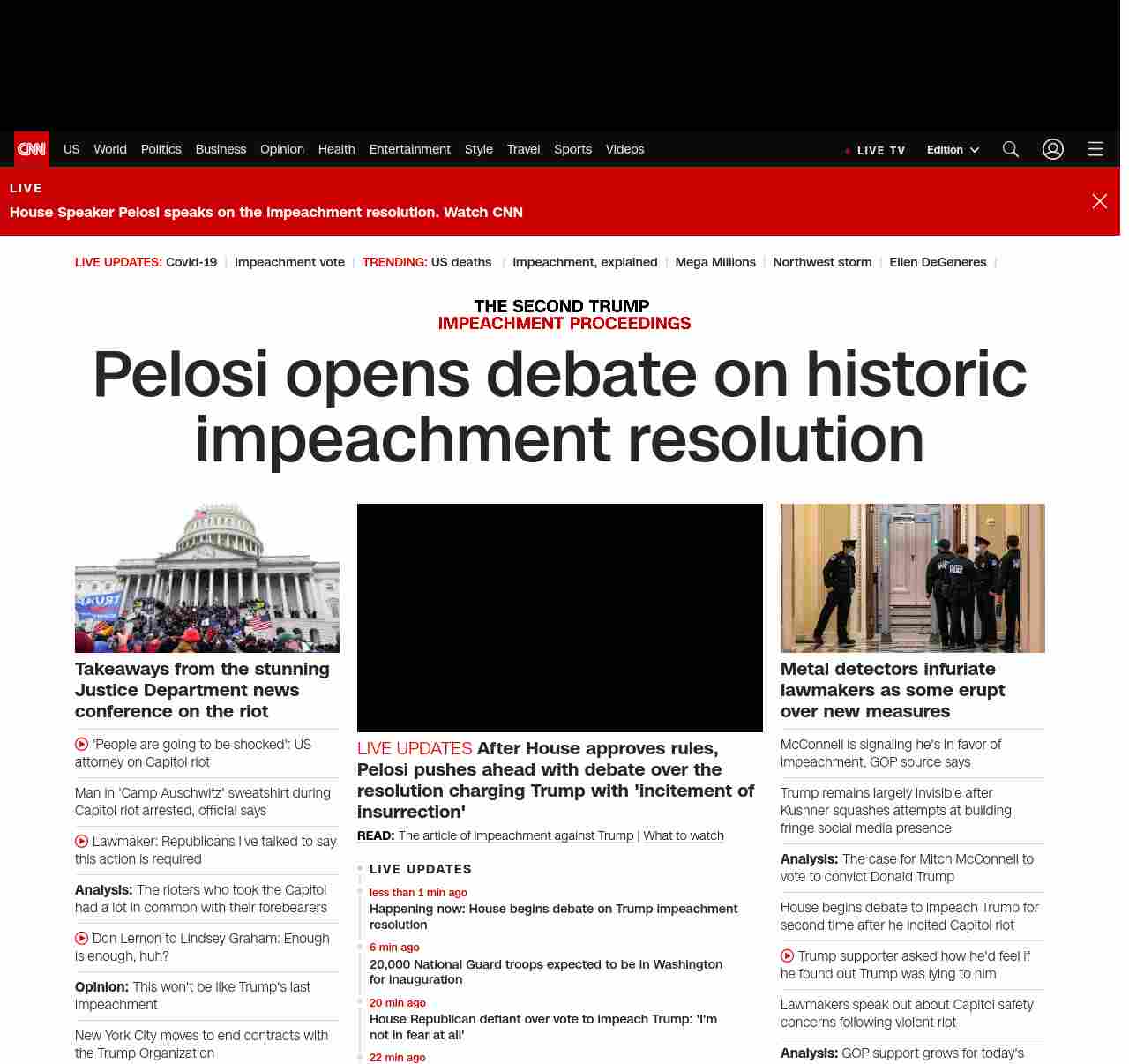Switch to the World section

click(x=110, y=149)
